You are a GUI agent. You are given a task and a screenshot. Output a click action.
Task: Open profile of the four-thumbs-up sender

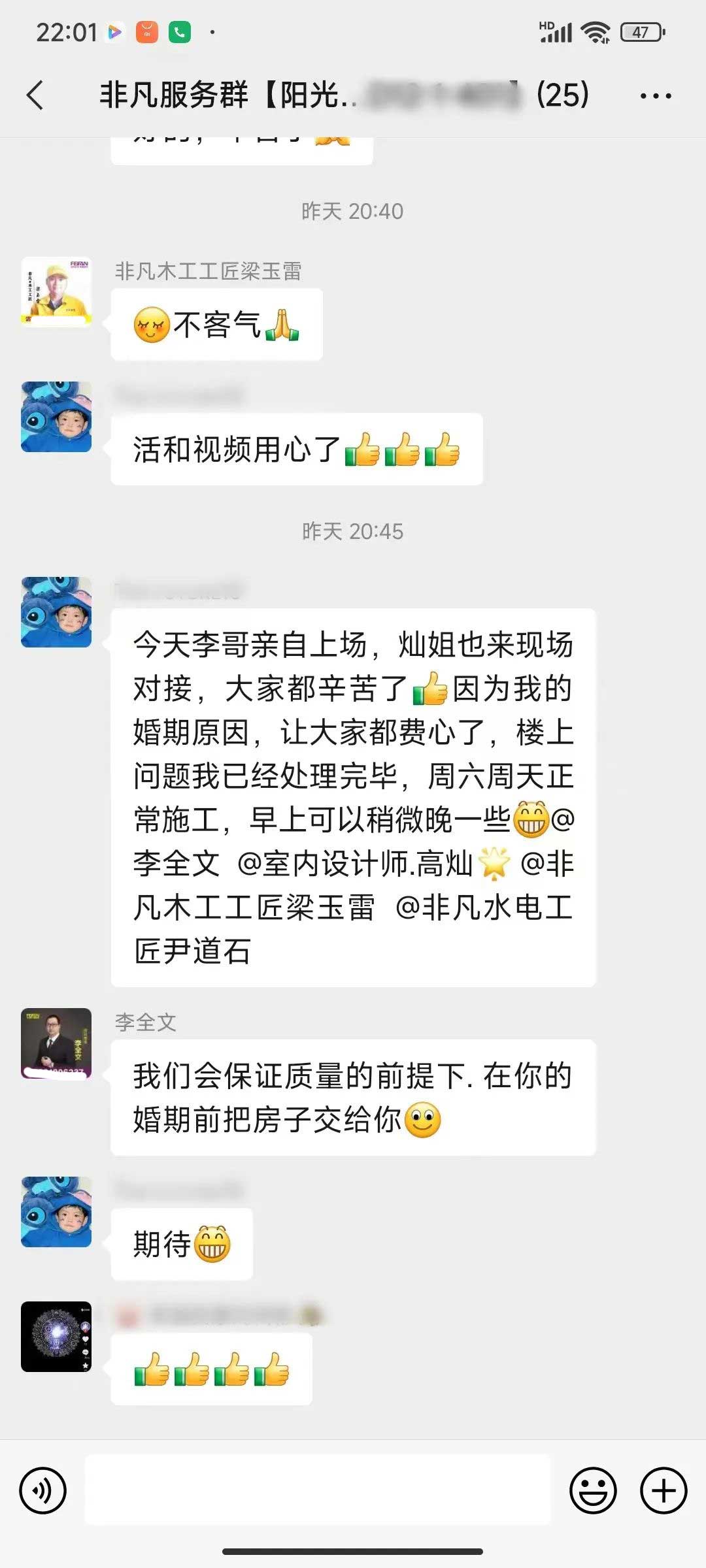[56, 1336]
